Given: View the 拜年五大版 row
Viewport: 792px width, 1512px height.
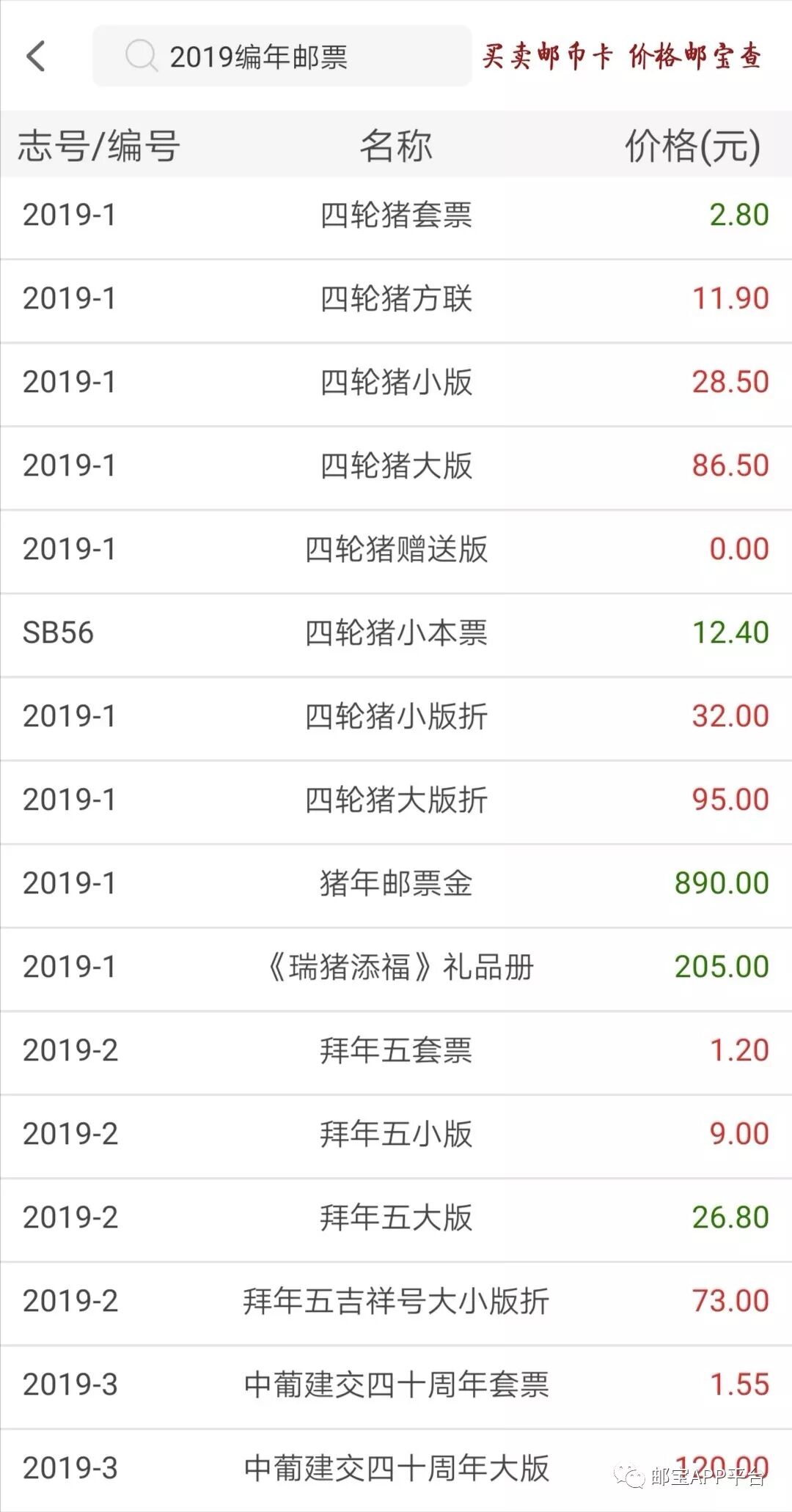Looking at the screenshot, I should click(x=396, y=1218).
